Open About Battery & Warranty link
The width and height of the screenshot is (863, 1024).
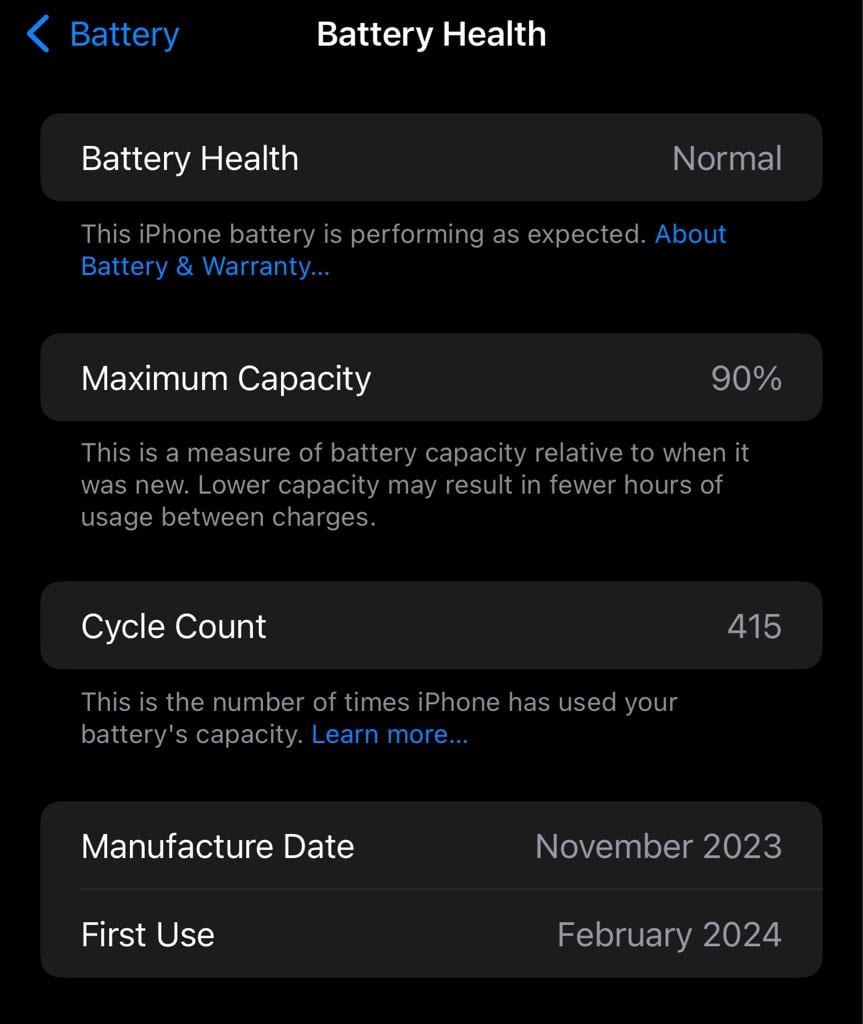(x=205, y=266)
